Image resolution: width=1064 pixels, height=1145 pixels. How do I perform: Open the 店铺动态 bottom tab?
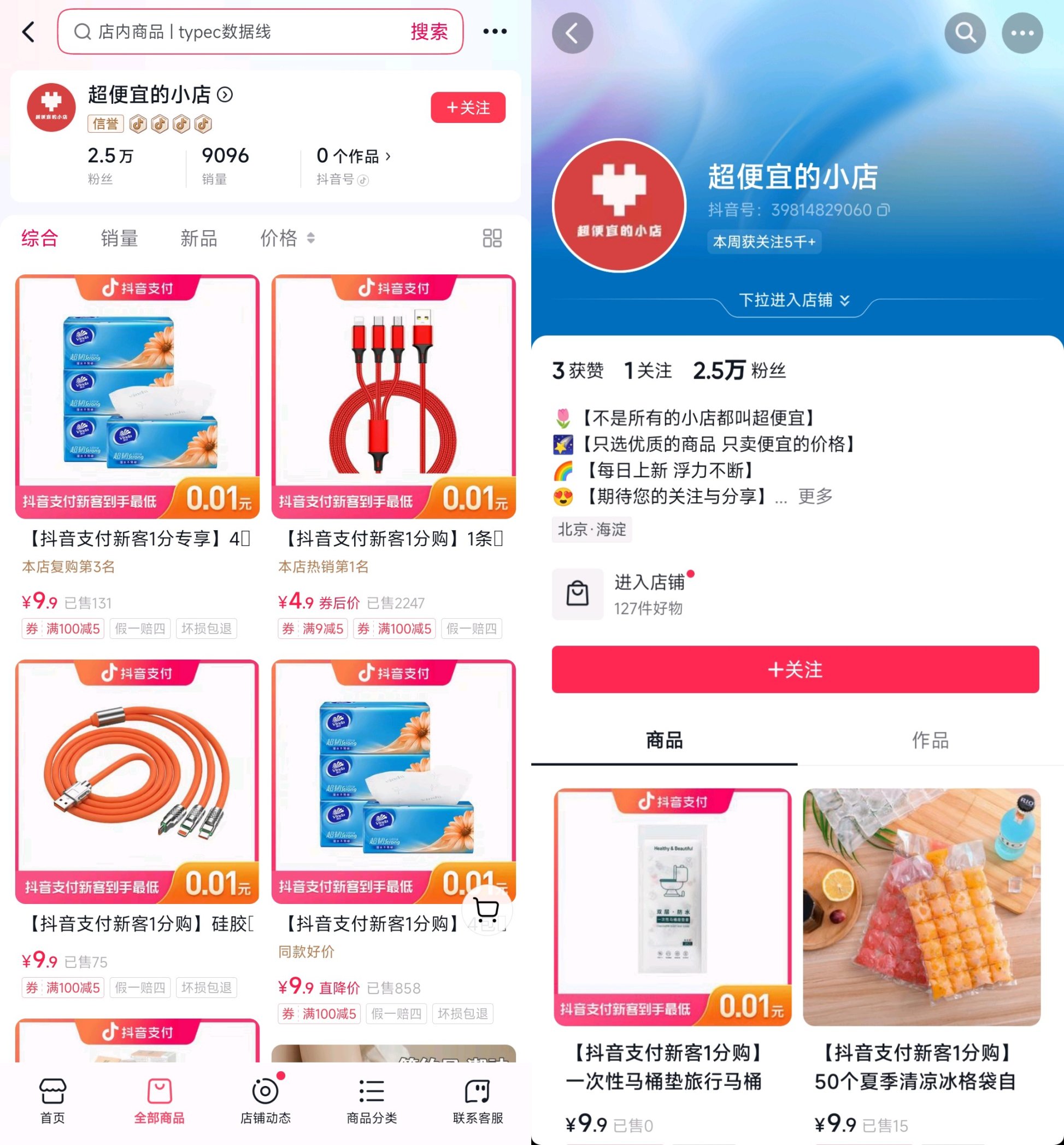(x=266, y=1101)
